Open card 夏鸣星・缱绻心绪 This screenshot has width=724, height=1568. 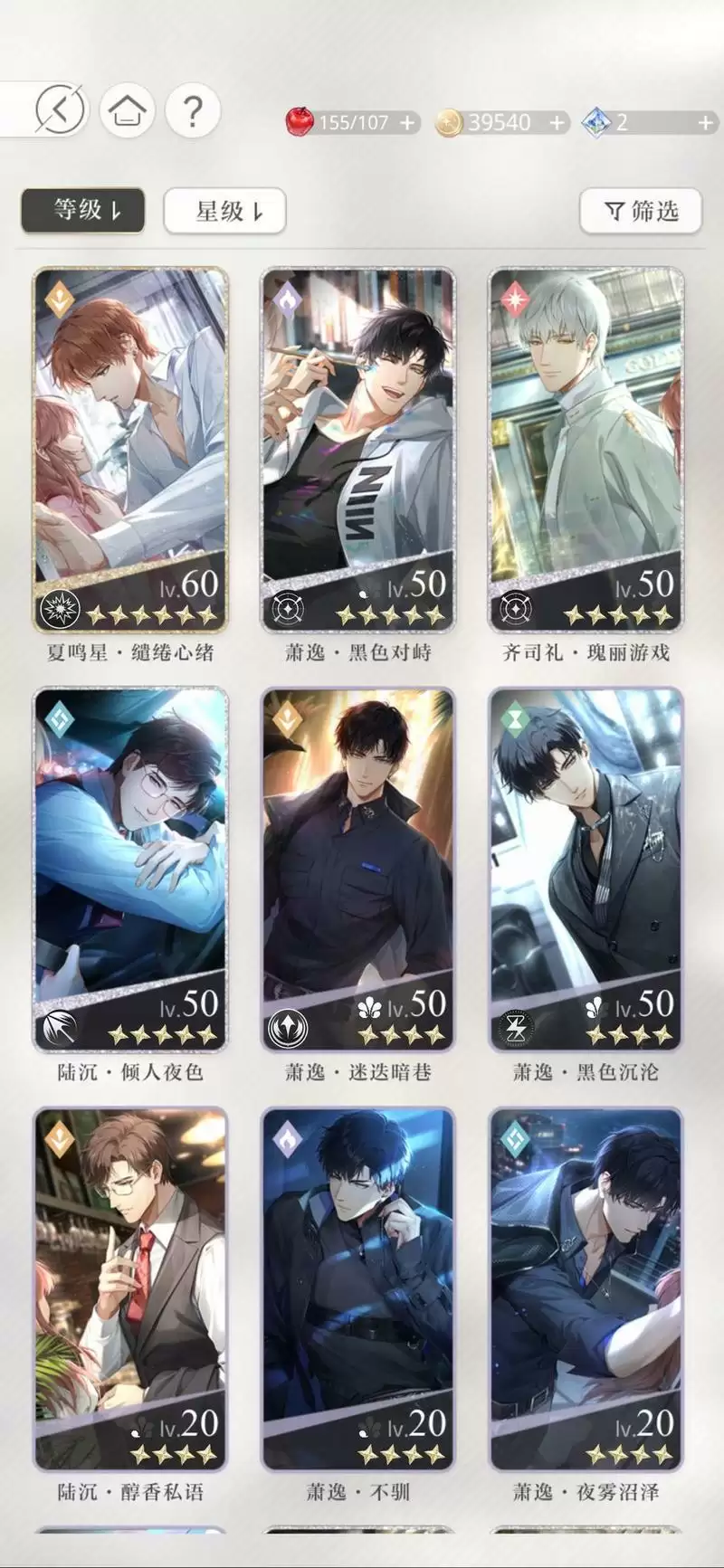[130, 450]
